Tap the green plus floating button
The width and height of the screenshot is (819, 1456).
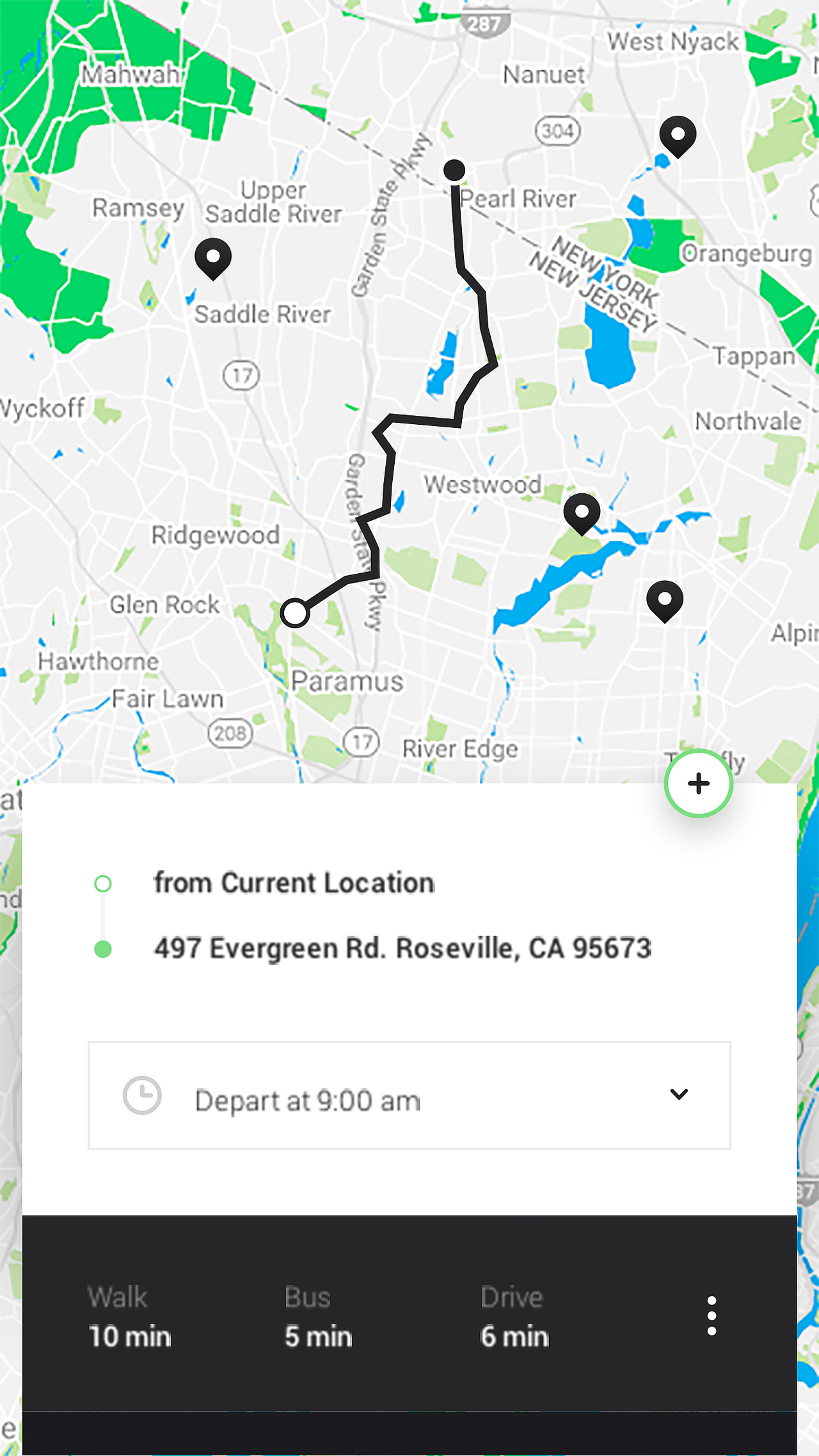coord(698,783)
